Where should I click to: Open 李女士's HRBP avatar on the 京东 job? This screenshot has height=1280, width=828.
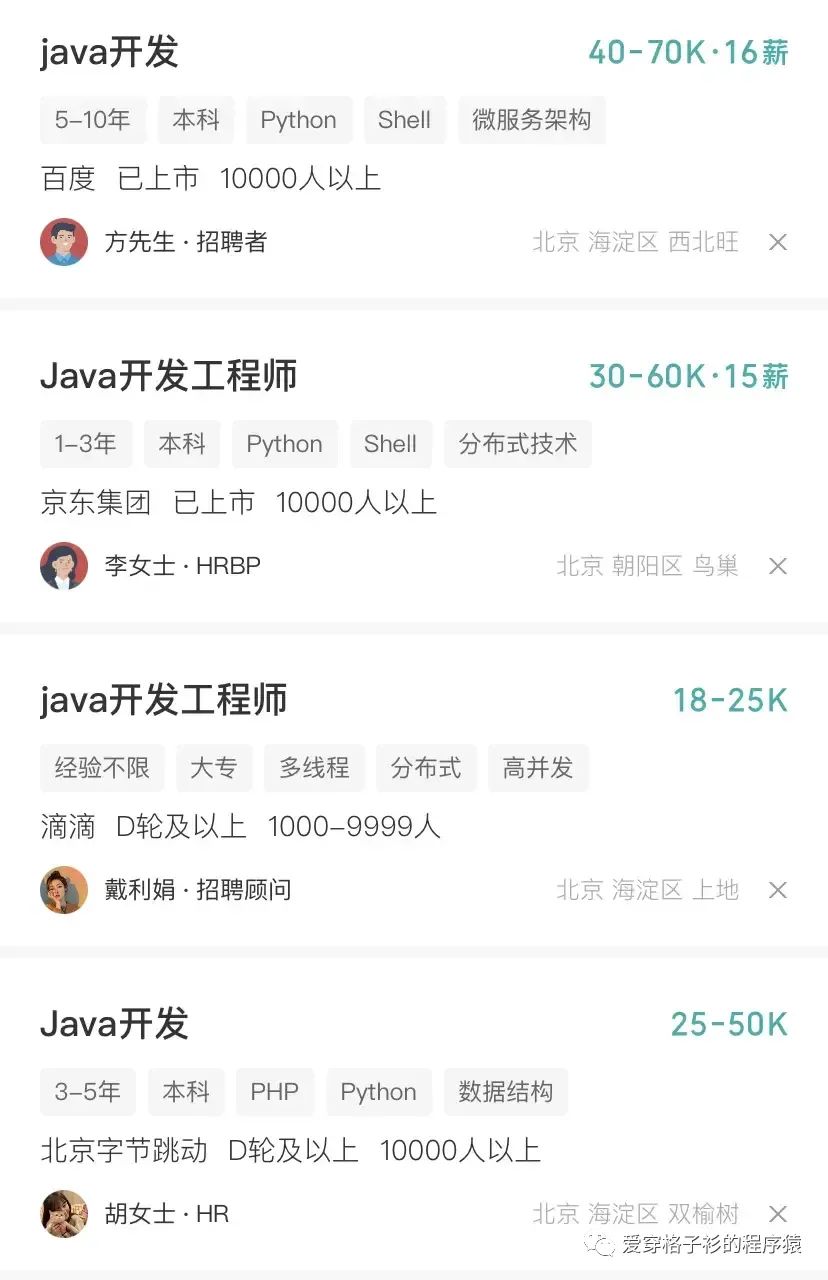click(64, 566)
